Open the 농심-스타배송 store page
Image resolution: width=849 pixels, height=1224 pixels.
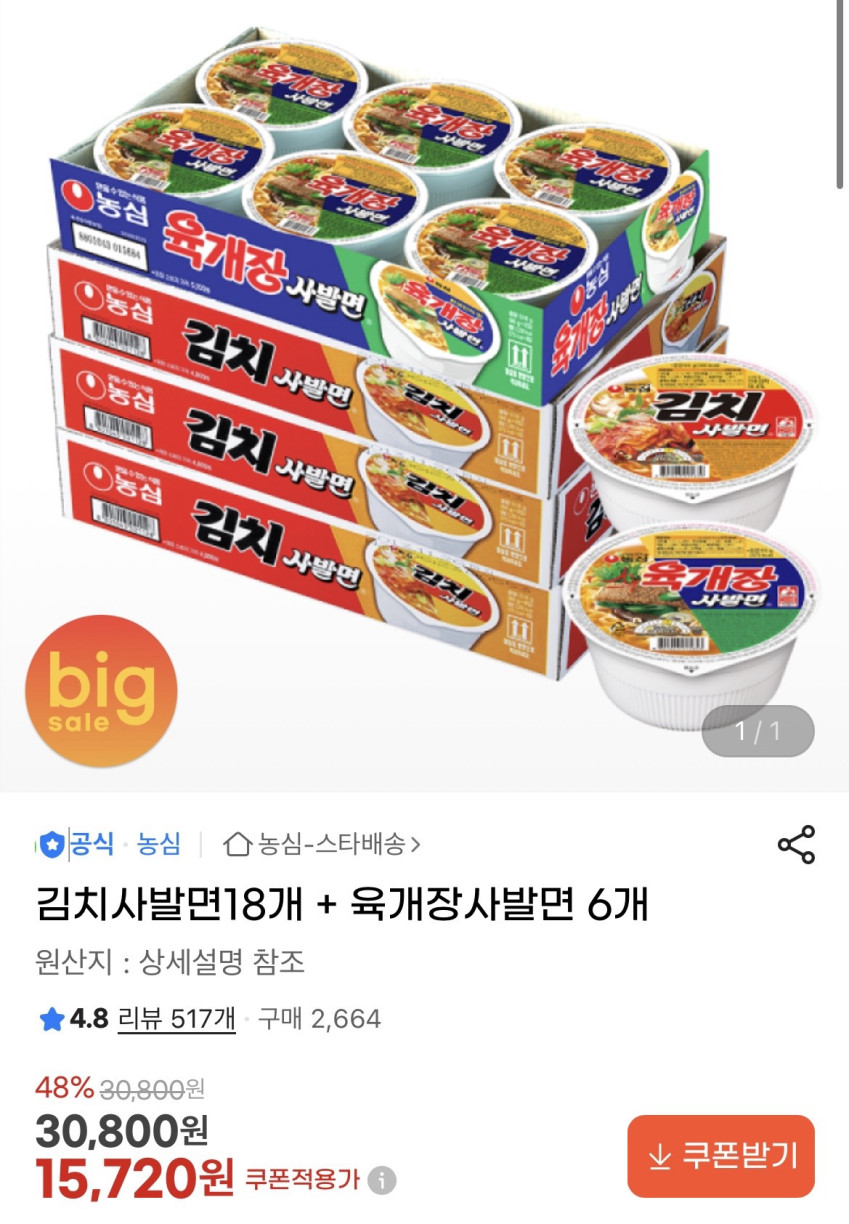323,845
